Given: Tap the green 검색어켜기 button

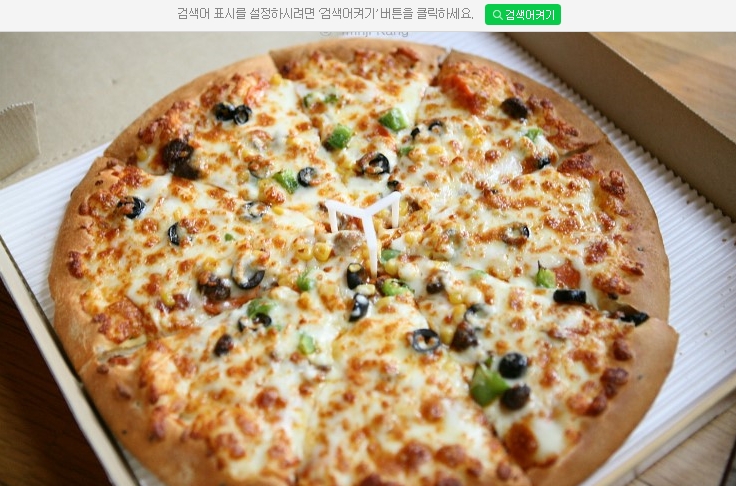Looking at the screenshot, I should click(523, 15).
